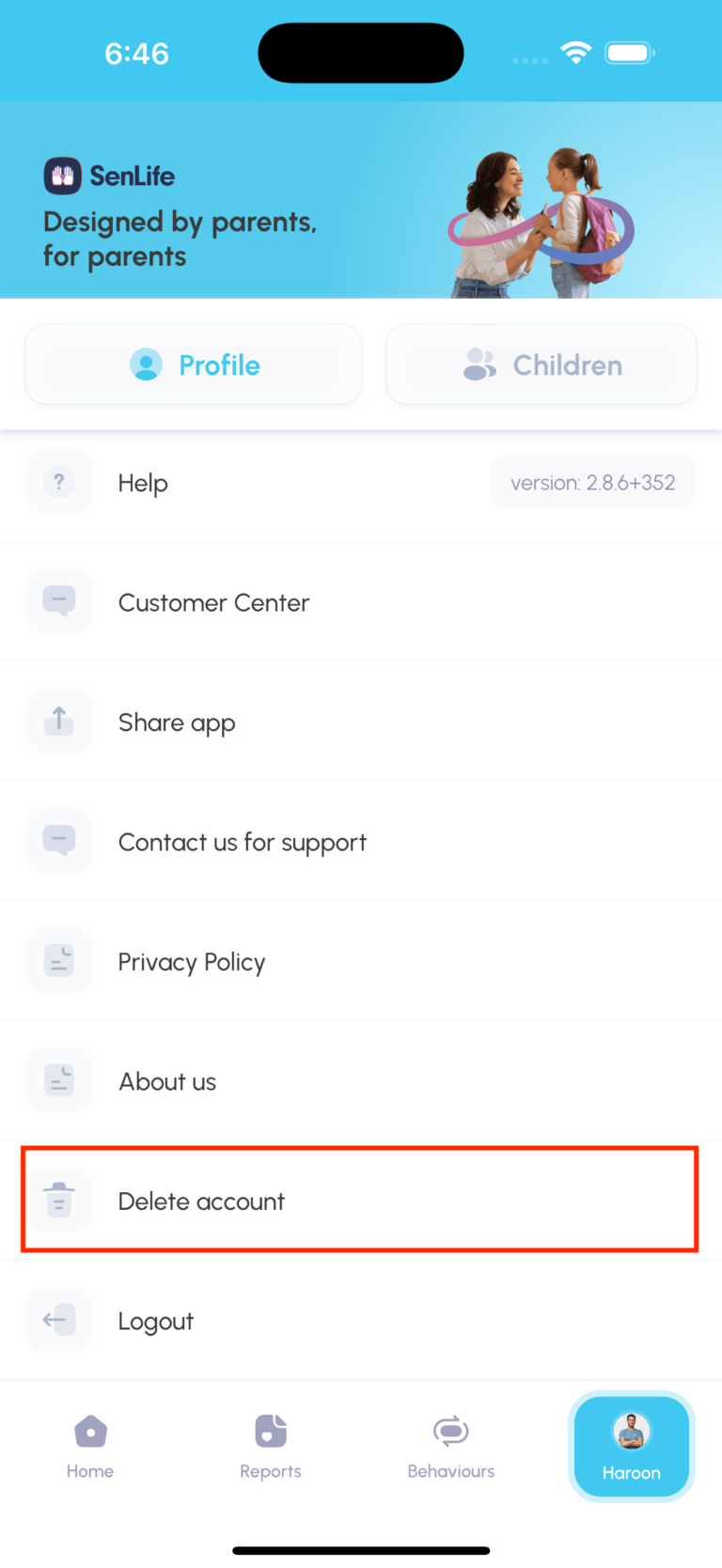Open Customer Center
Viewport: 722px width, 1568px height.
pos(213,602)
